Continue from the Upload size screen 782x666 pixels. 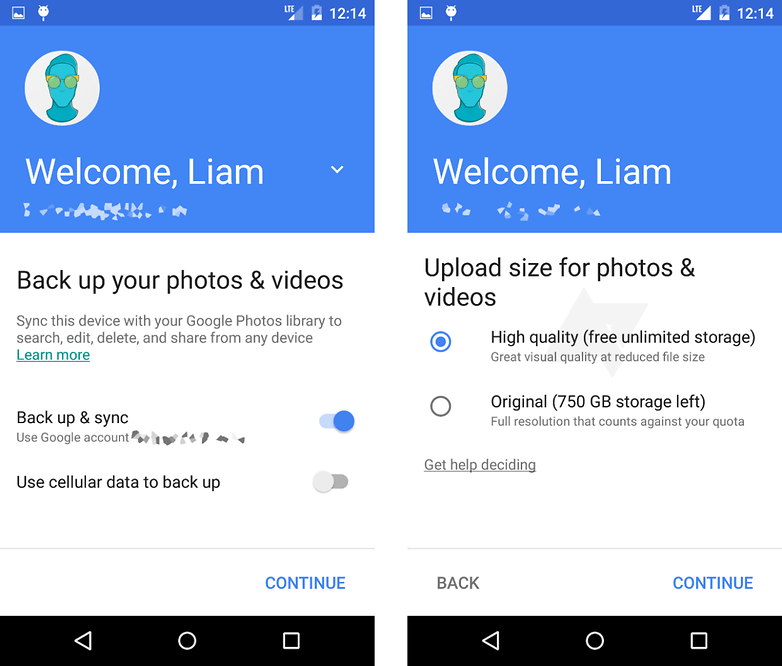click(712, 583)
